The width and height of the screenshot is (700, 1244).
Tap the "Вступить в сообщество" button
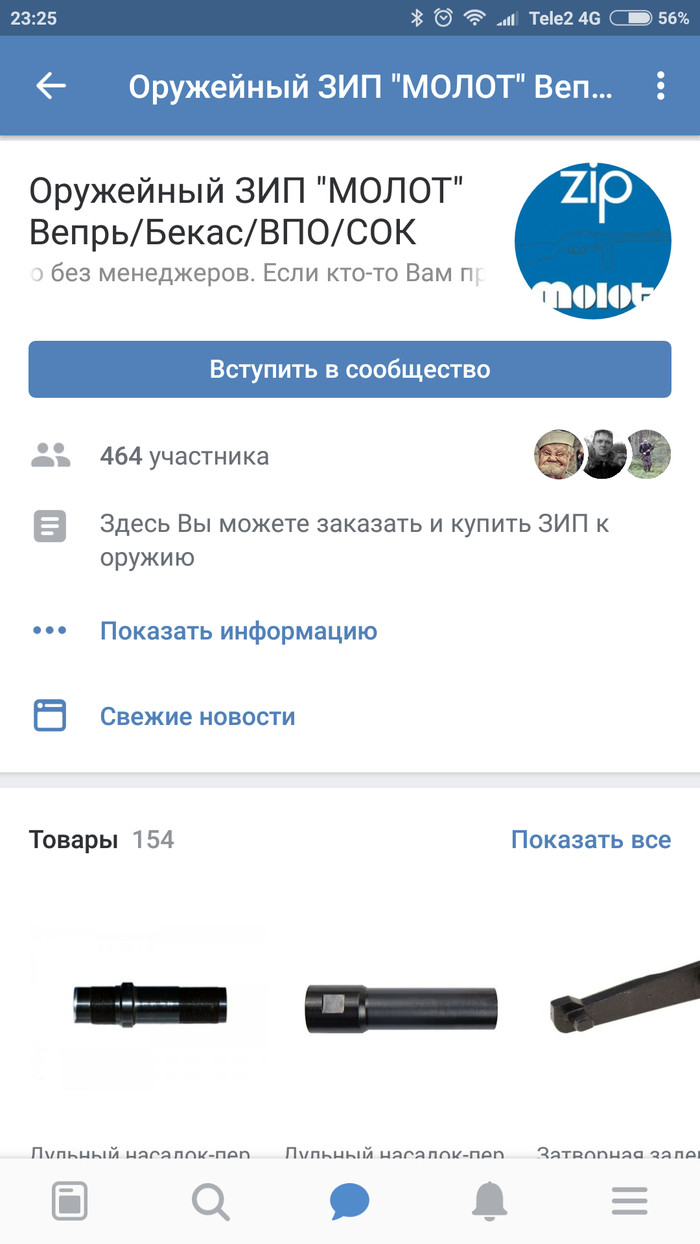tap(350, 369)
